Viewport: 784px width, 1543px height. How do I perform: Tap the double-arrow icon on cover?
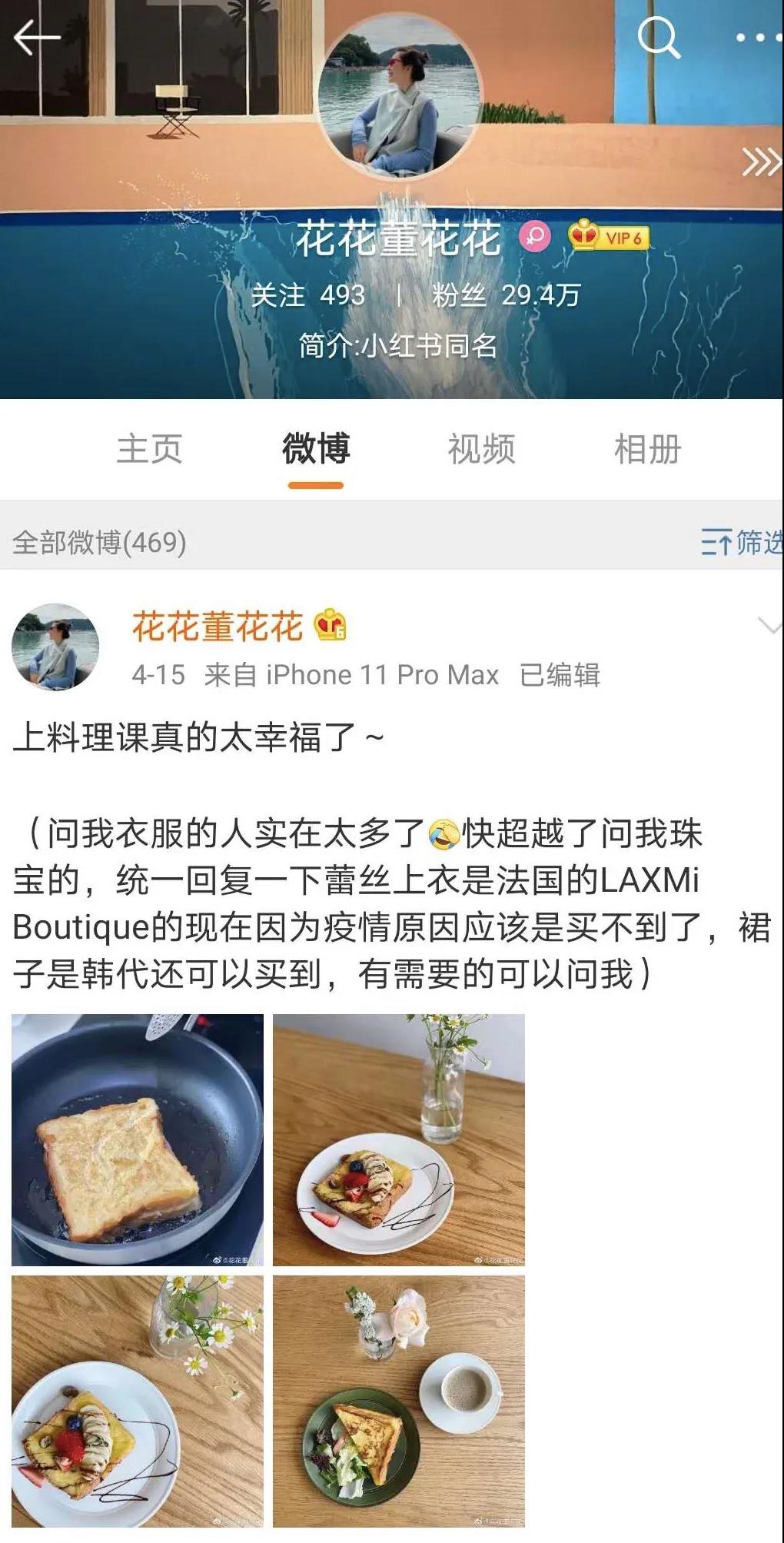761,162
